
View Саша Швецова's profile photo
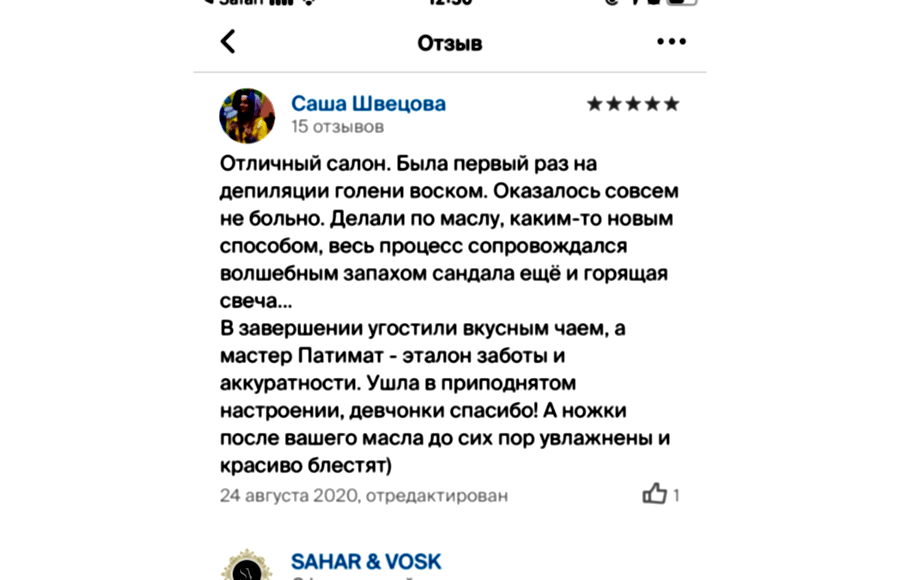point(247,116)
